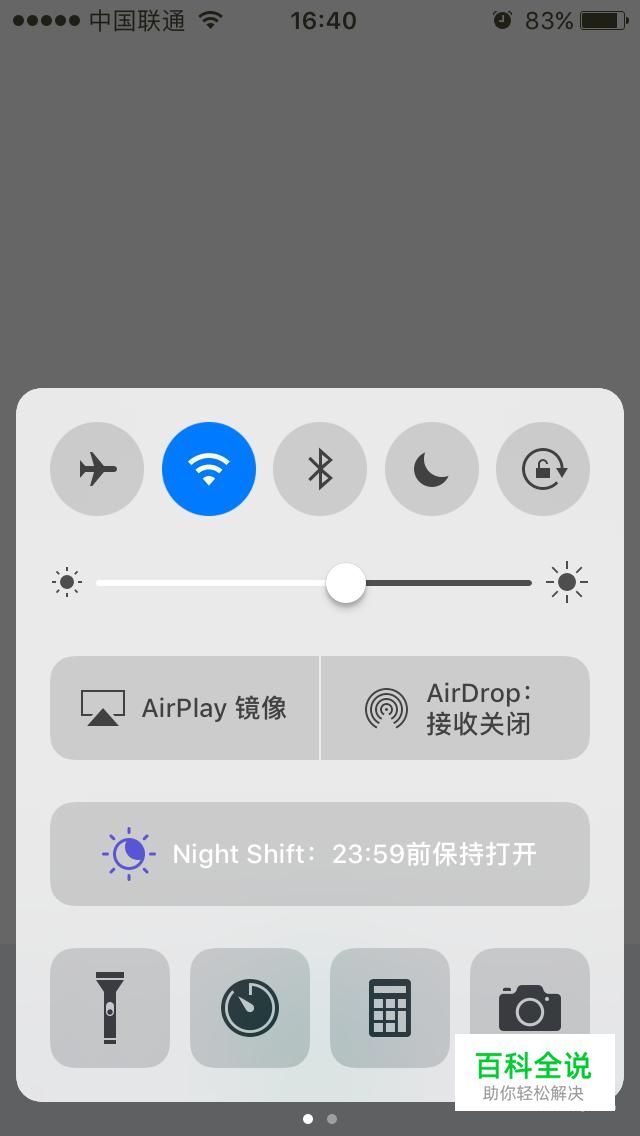Screen dimensions: 640x1136
Task: Enable Do Not Disturb moon
Action: point(431,469)
